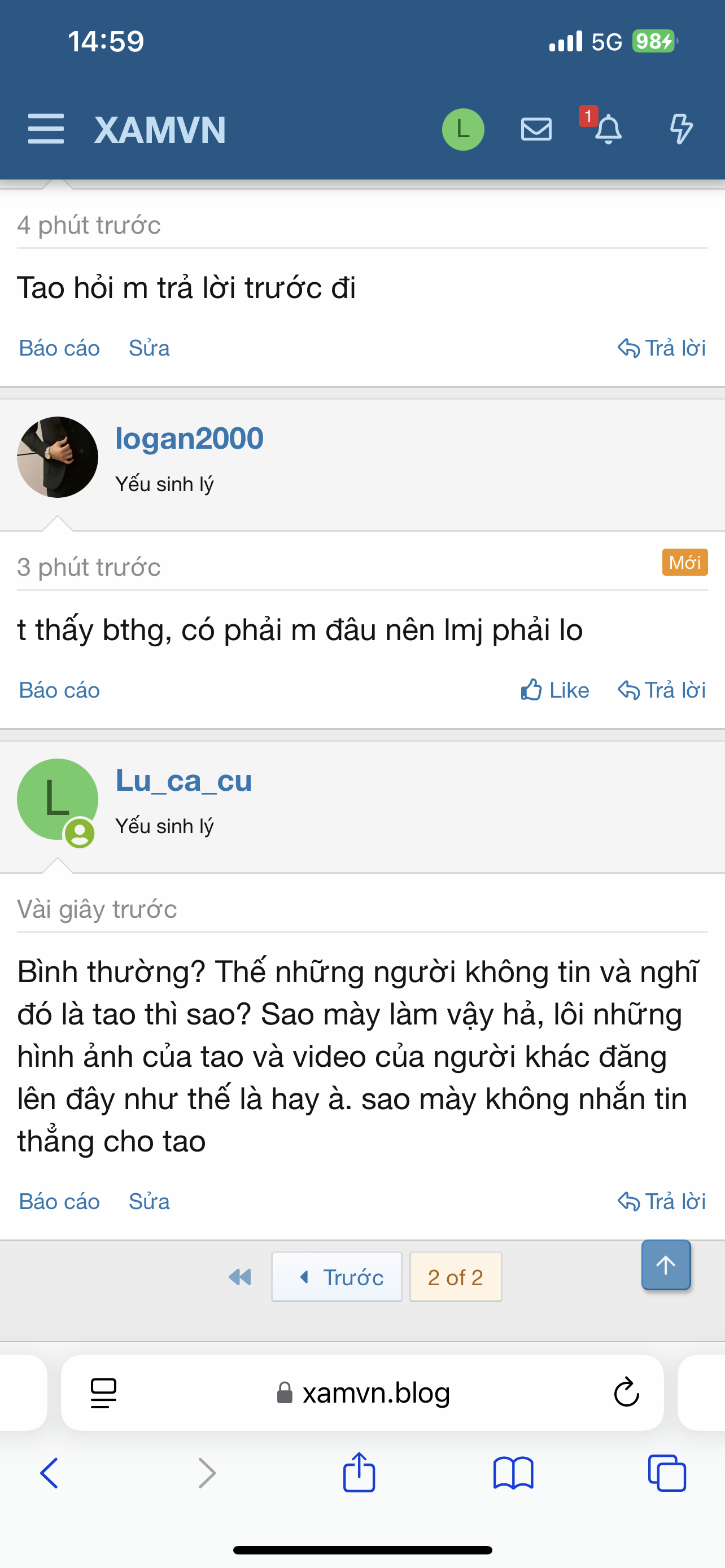The width and height of the screenshot is (725, 1568).
Task: Report logan2000's post
Action: [59, 690]
